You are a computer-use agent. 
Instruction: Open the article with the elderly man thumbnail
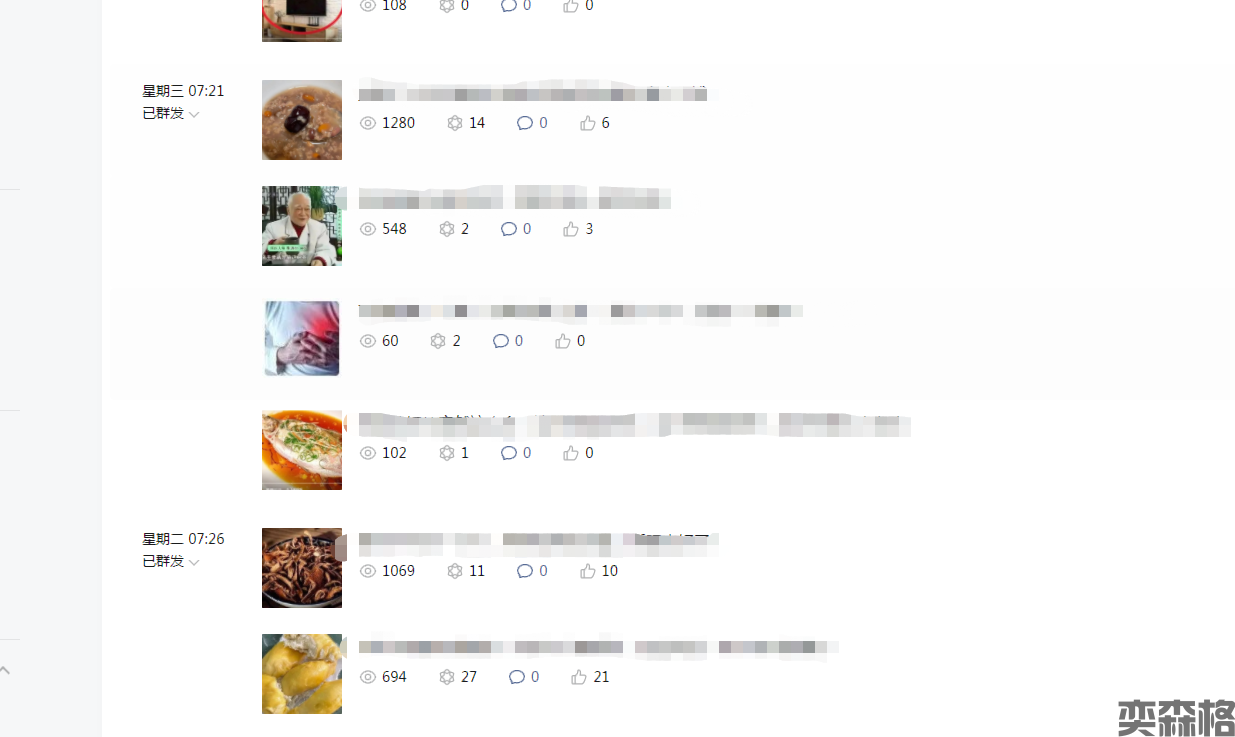(301, 226)
